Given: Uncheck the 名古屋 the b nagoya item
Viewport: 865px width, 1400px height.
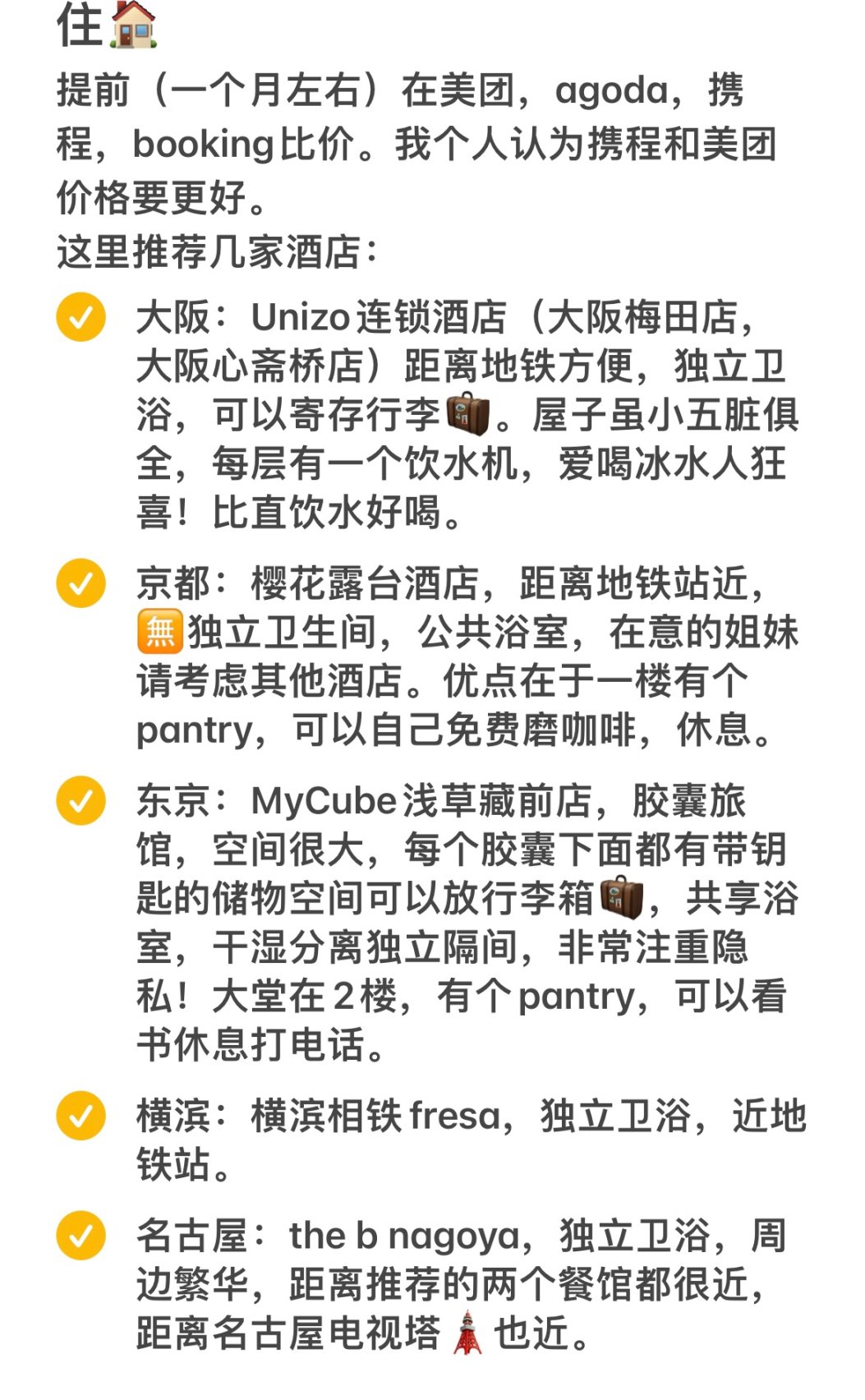Looking at the screenshot, I should (x=81, y=1235).
